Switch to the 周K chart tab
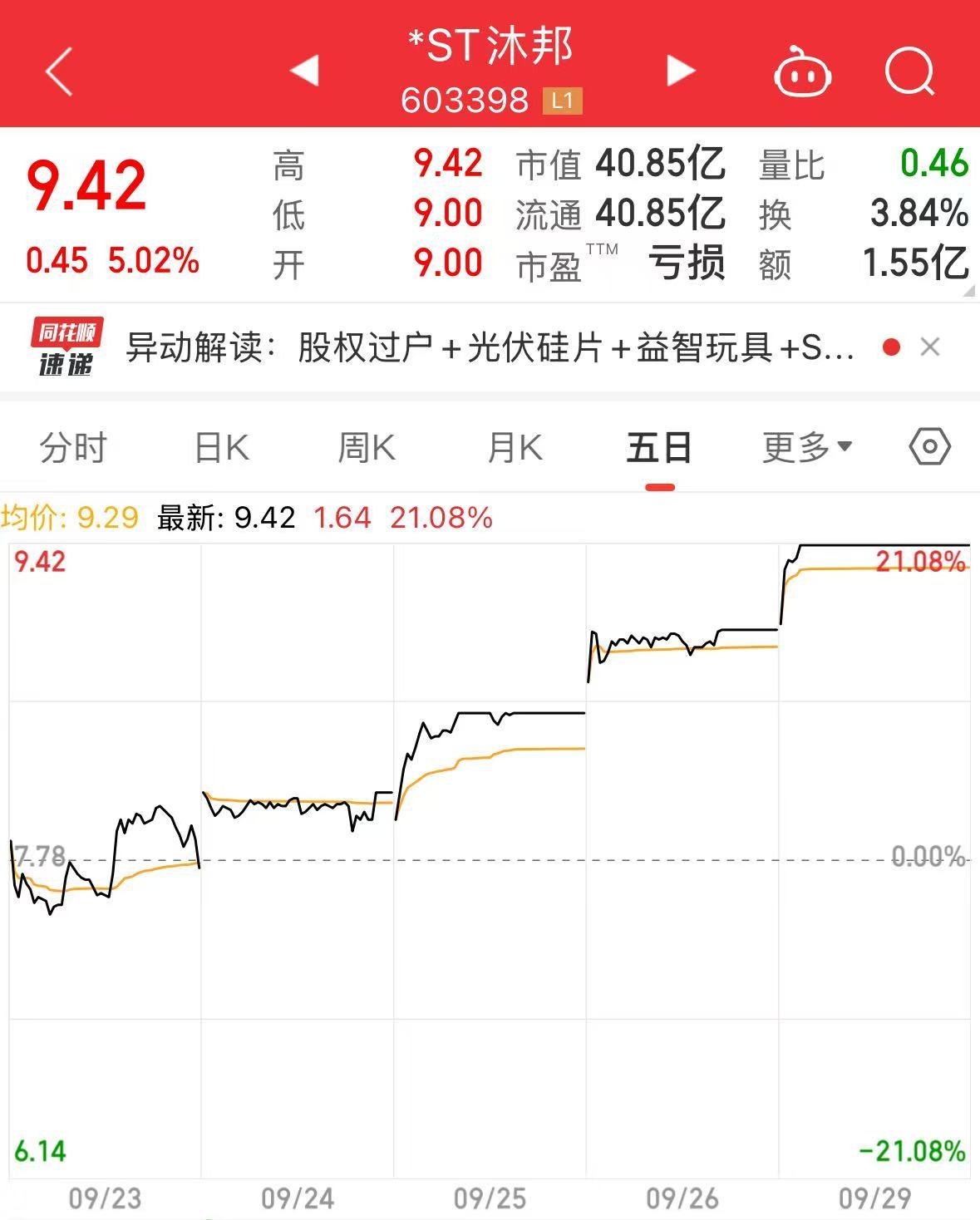 pyautogui.click(x=367, y=448)
